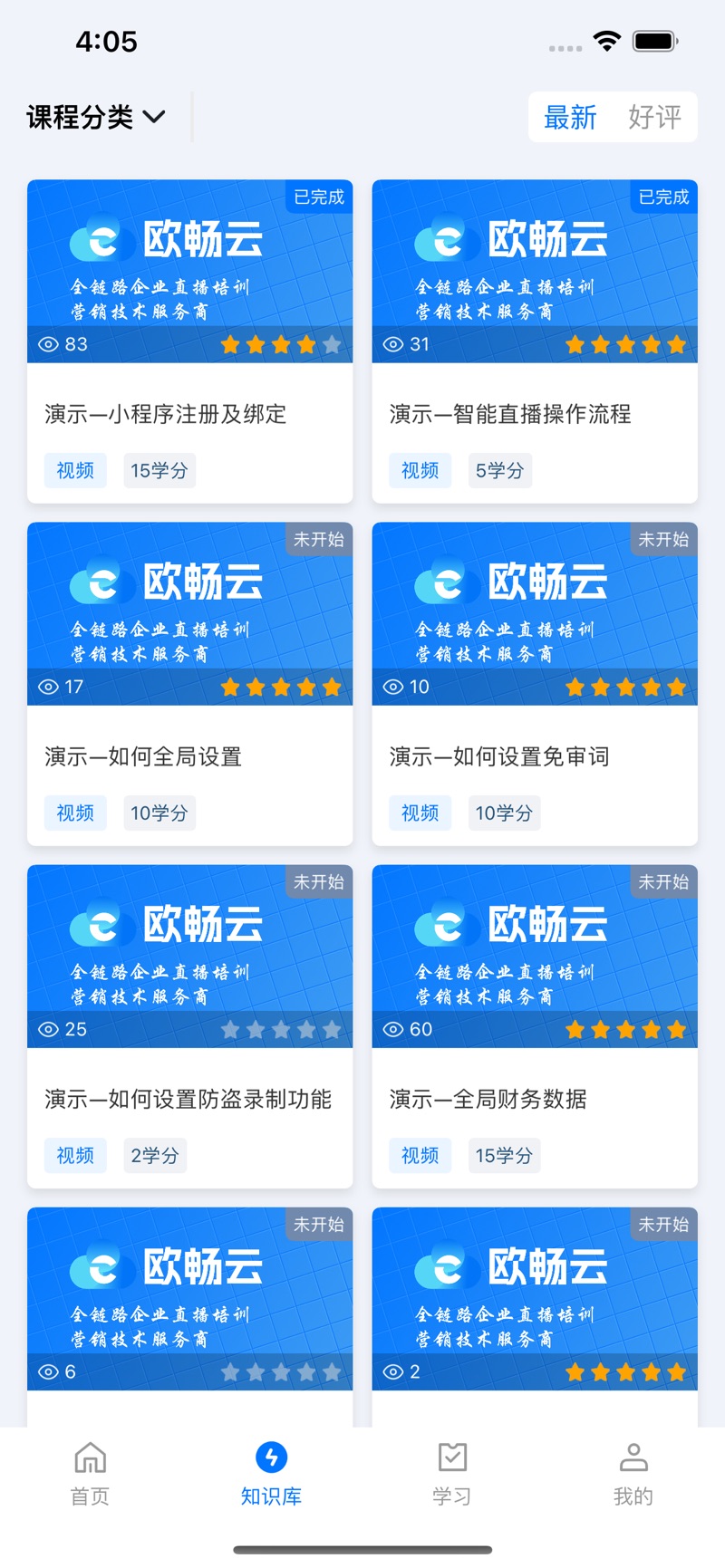The image size is (725, 1568).
Task: Sort courses by 好评
Action: (654, 117)
